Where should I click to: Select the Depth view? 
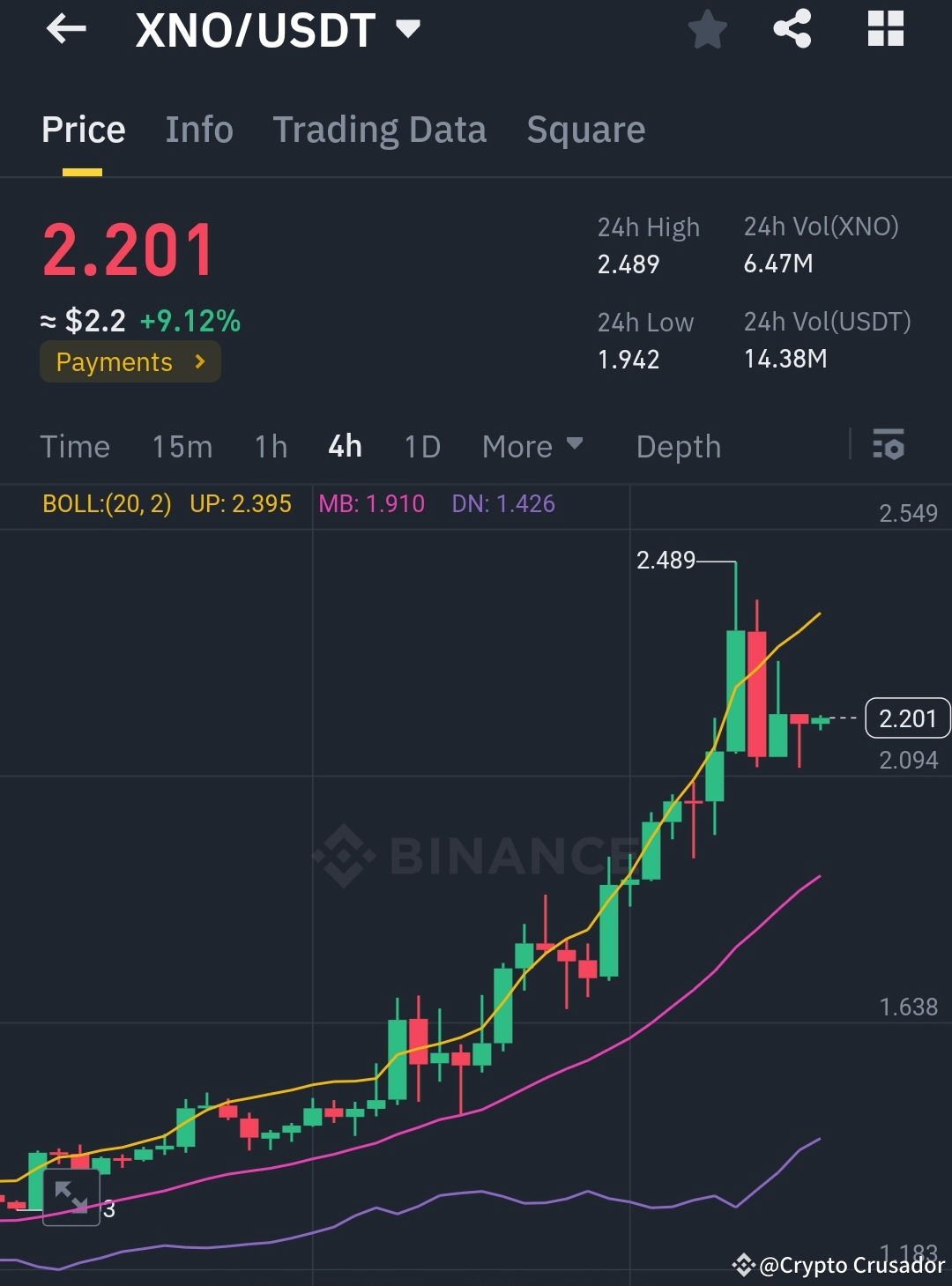point(678,446)
